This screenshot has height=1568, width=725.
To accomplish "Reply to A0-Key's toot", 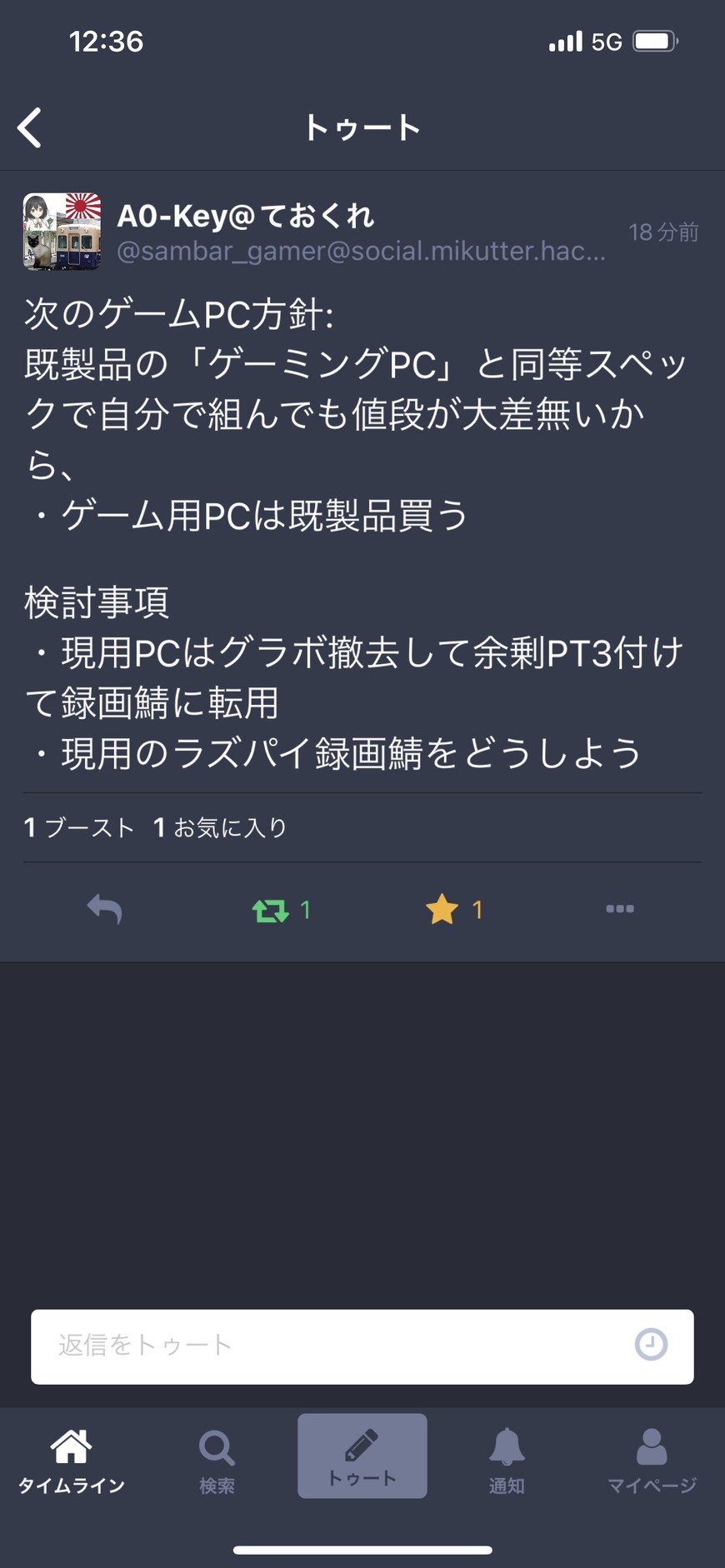I will click(105, 909).
